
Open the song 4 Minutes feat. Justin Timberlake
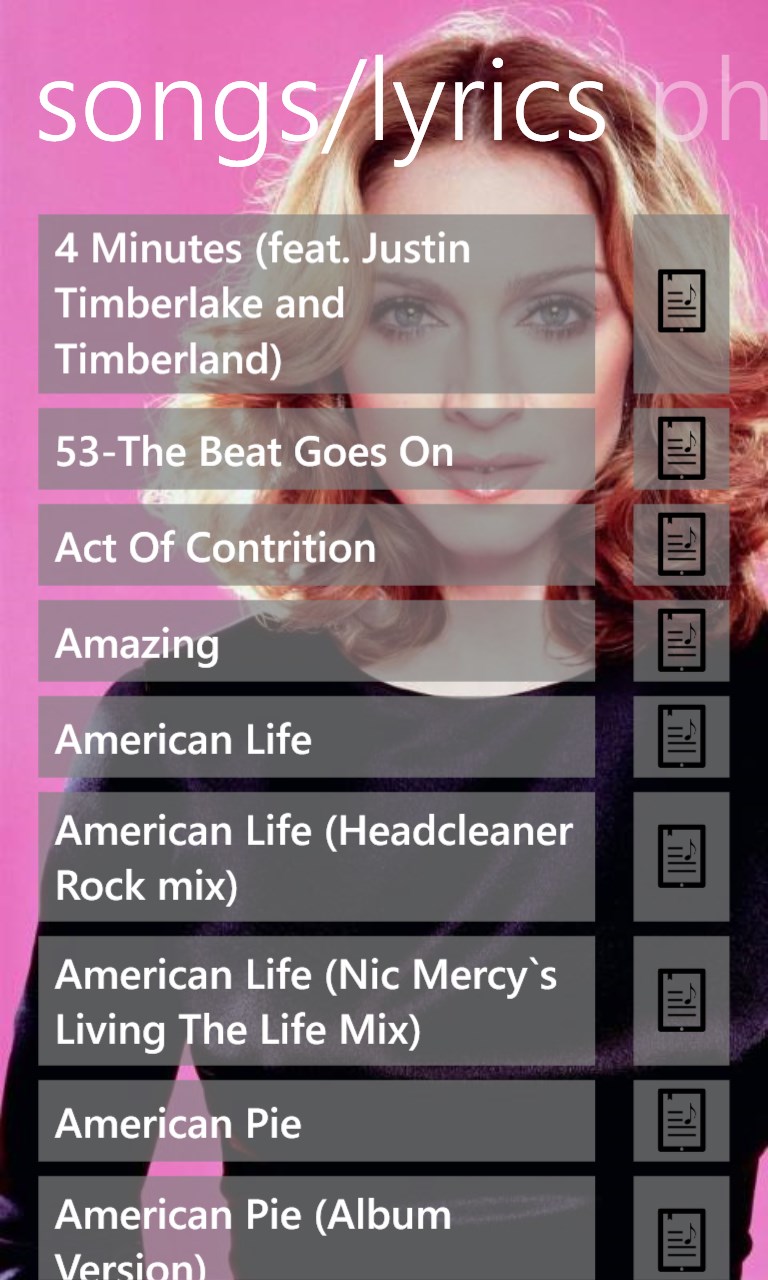pyautogui.click(x=316, y=304)
